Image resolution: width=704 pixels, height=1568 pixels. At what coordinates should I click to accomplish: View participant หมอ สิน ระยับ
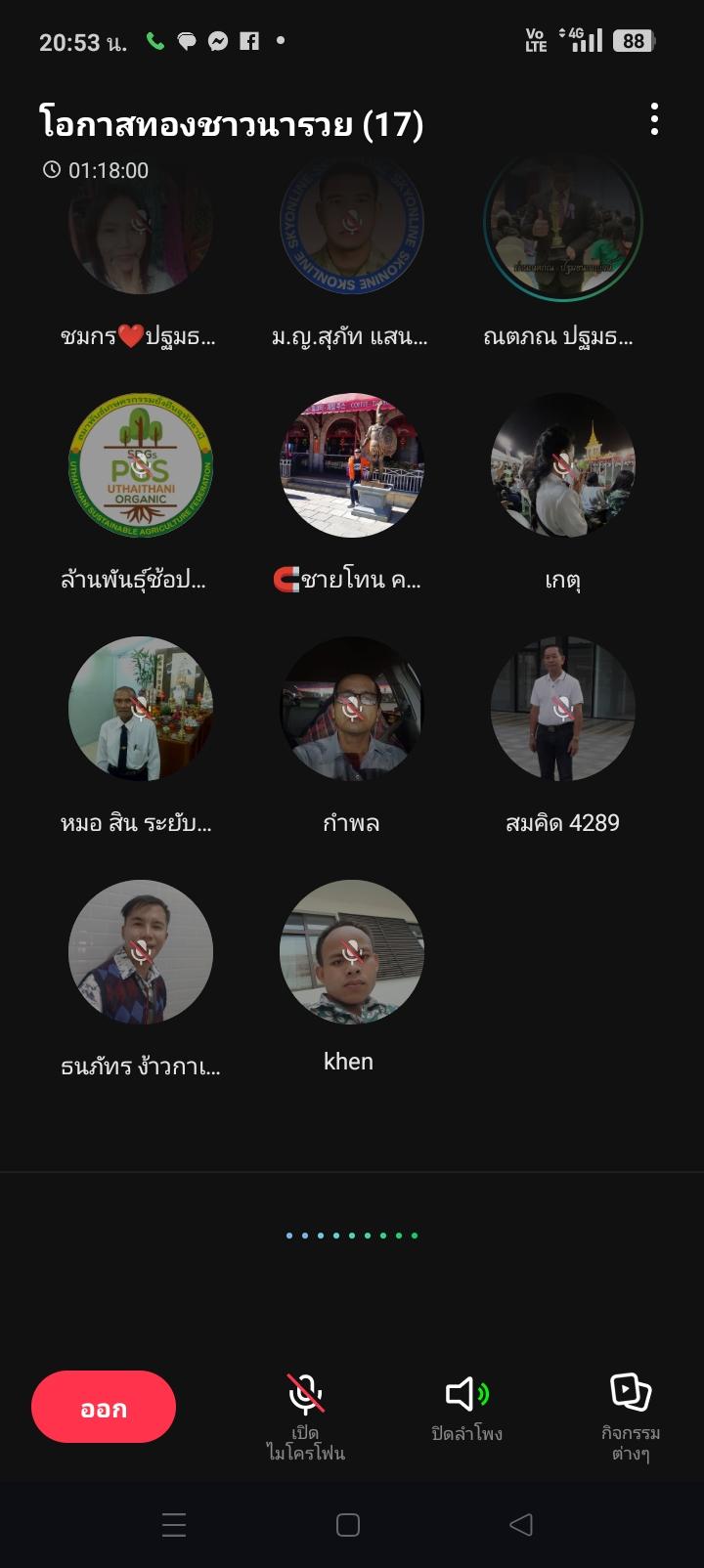141,709
